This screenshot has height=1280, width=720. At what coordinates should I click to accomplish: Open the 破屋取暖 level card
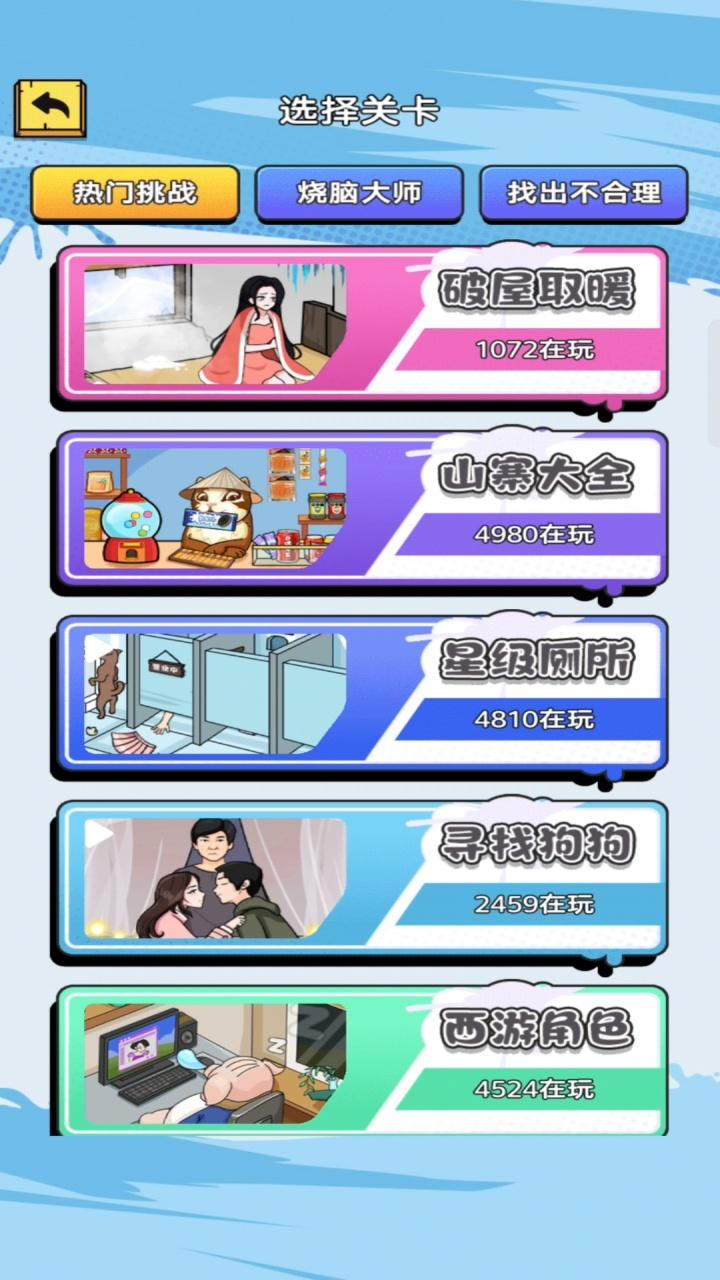[x=360, y=324]
